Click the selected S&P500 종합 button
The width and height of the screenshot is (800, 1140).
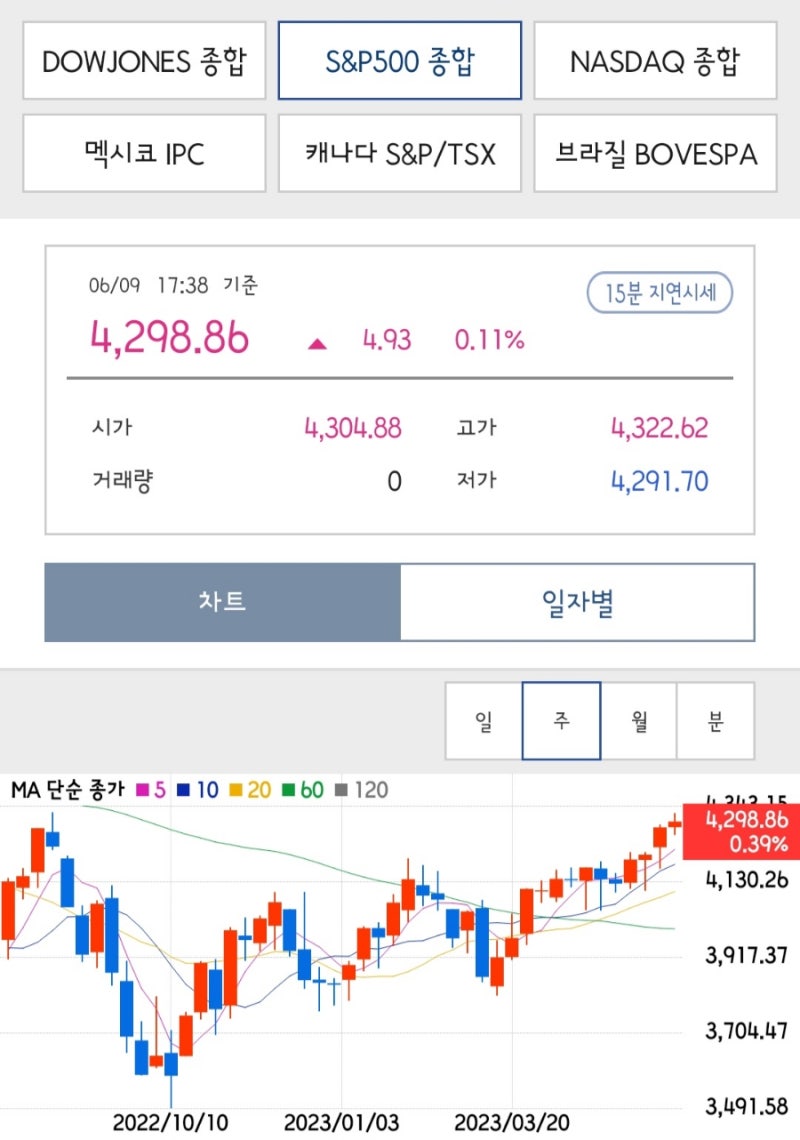400,61
